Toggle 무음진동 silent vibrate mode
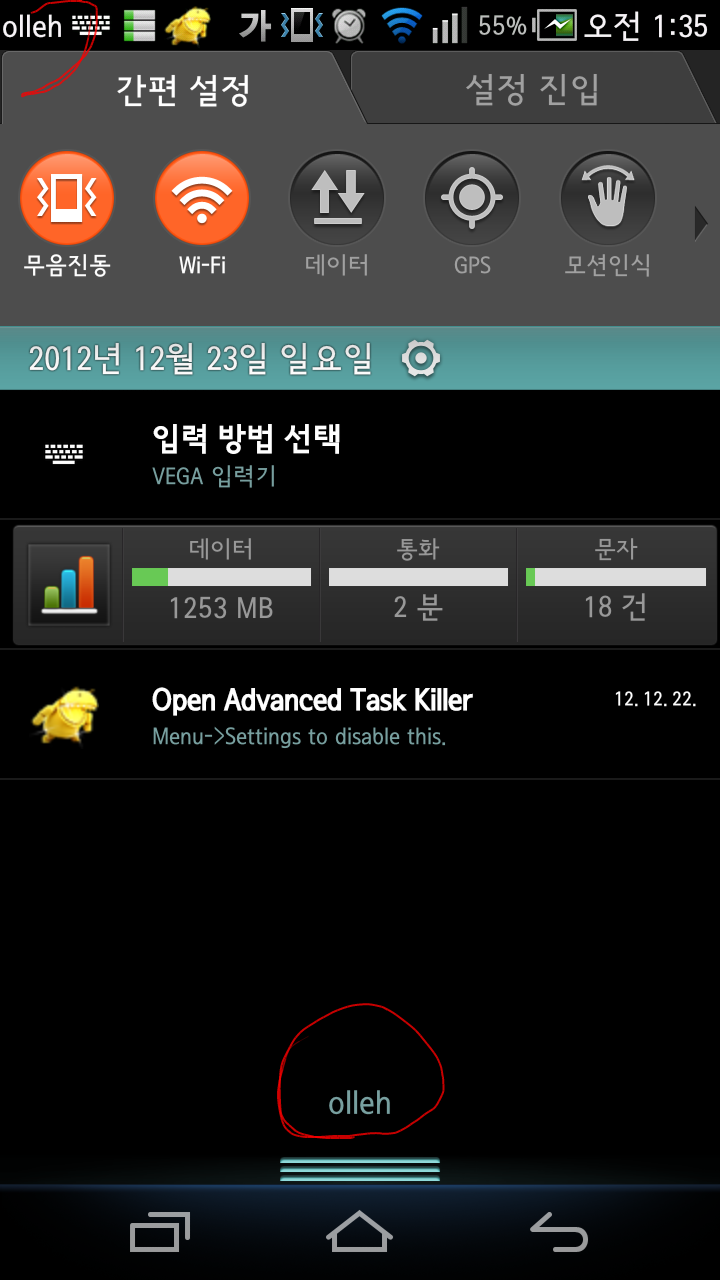Image resolution: width=720 pixels, height=1280 pixels. (67, 198)
